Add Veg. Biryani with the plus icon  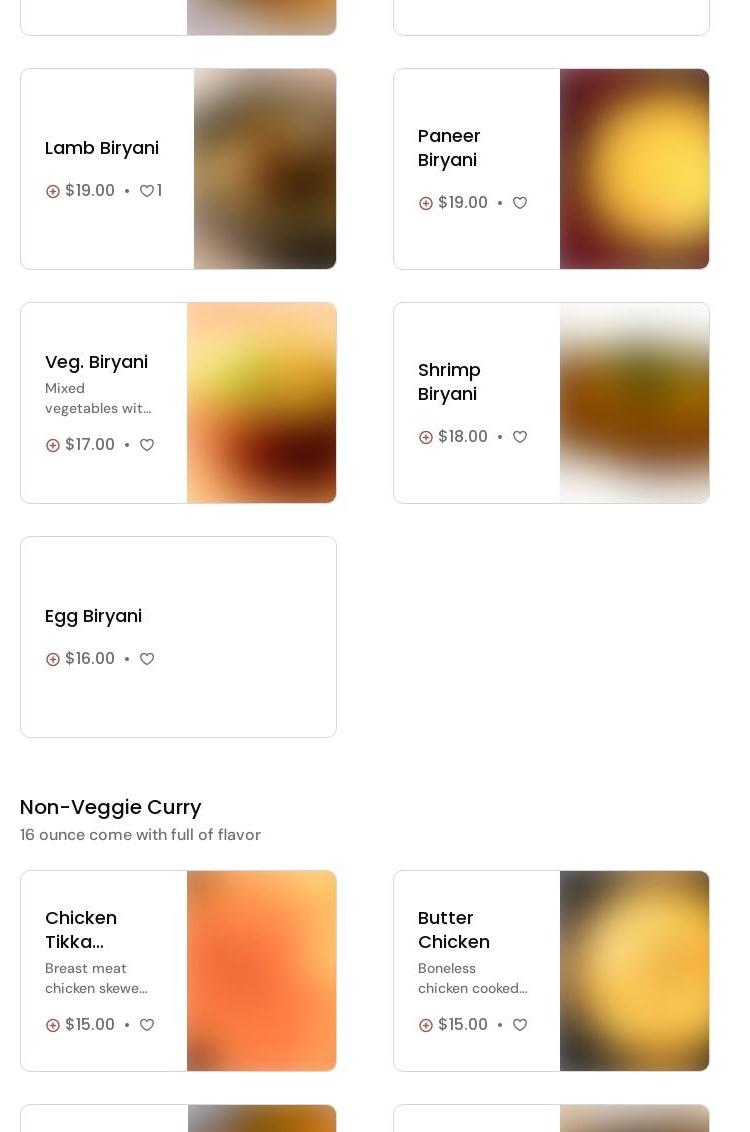tap(53, 445)
